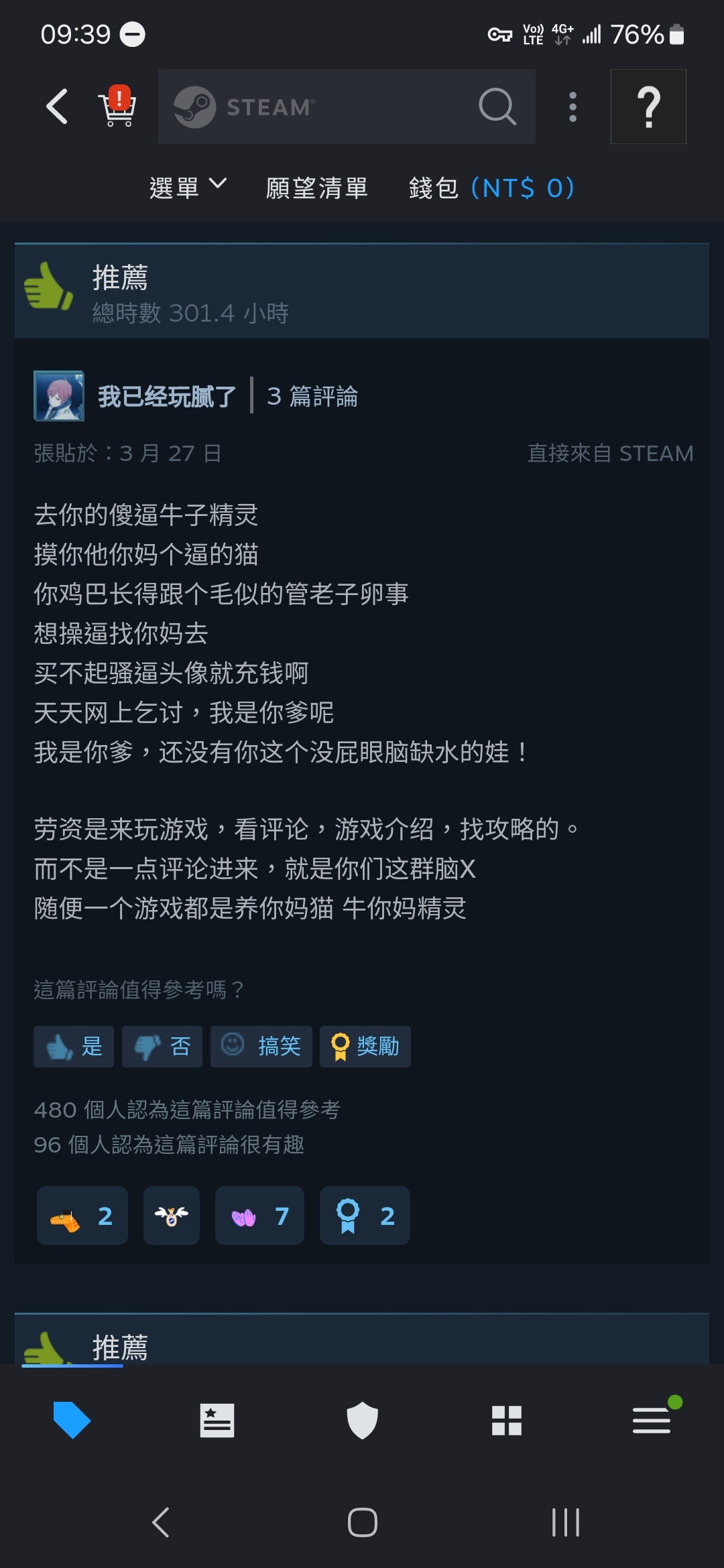Viewport: 724px width, 1568px height.
Task: Tap the system home button
Action: [362, 1522]
